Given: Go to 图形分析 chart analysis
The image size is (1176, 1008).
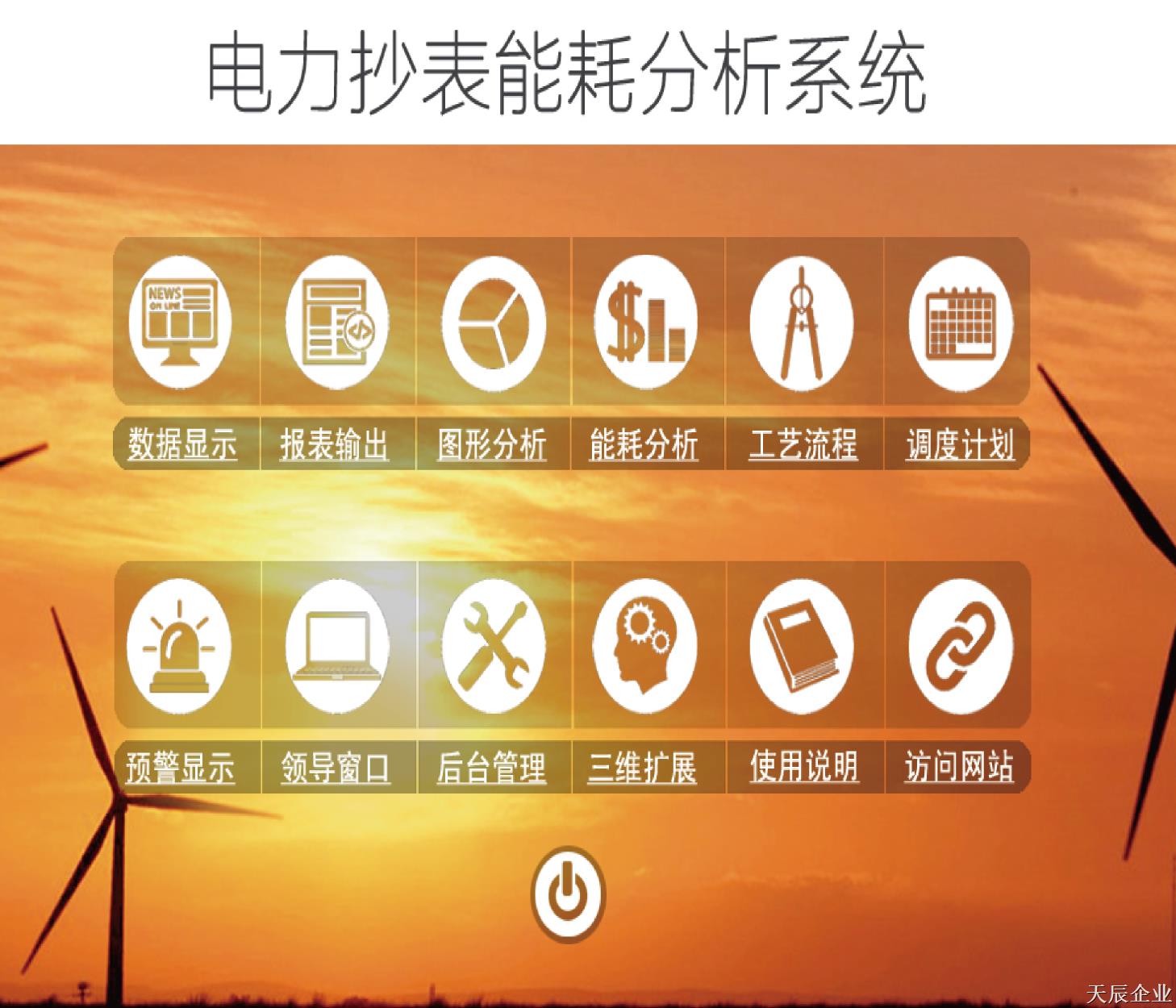Looking at the screenshot, I should [x=494, y=323].
